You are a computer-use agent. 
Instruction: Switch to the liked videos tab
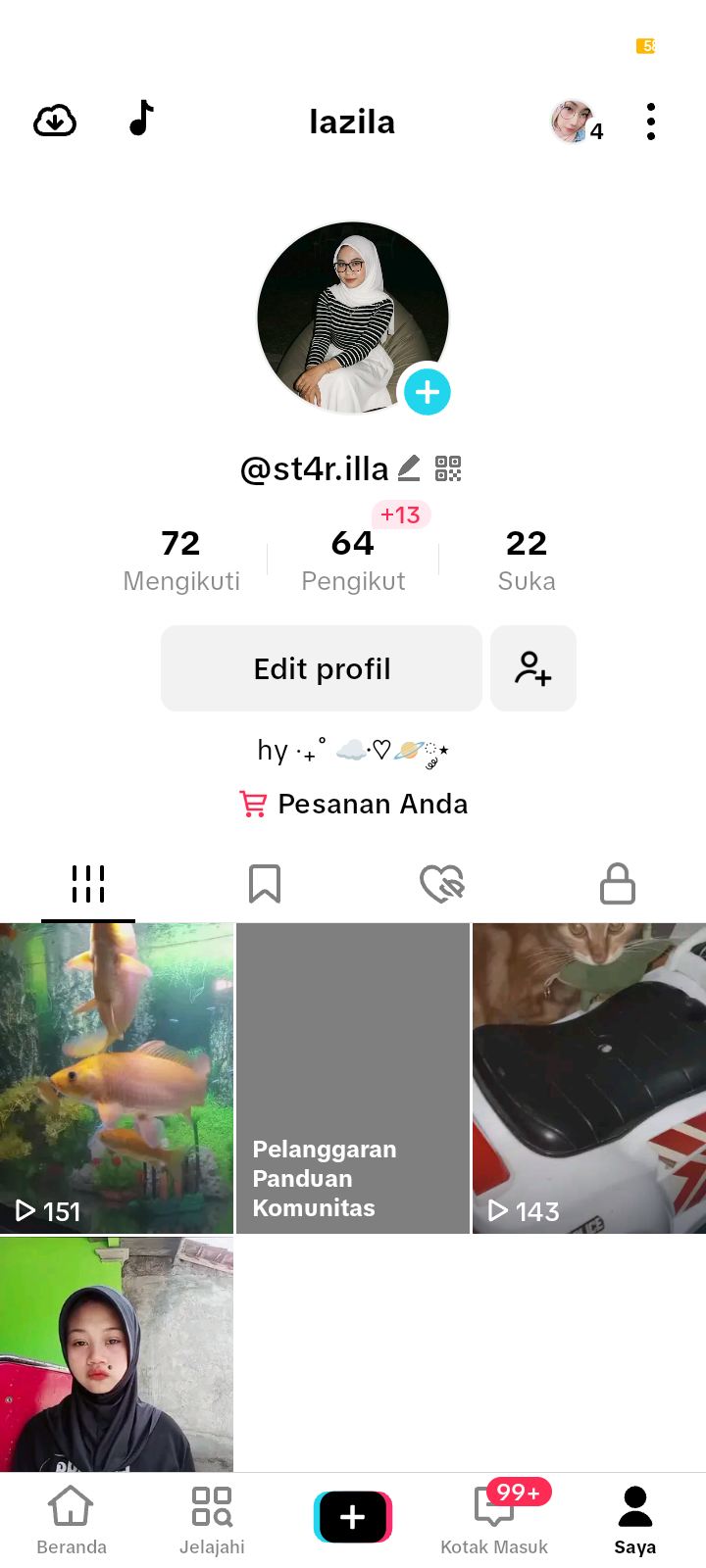click(x=441, y=883)
